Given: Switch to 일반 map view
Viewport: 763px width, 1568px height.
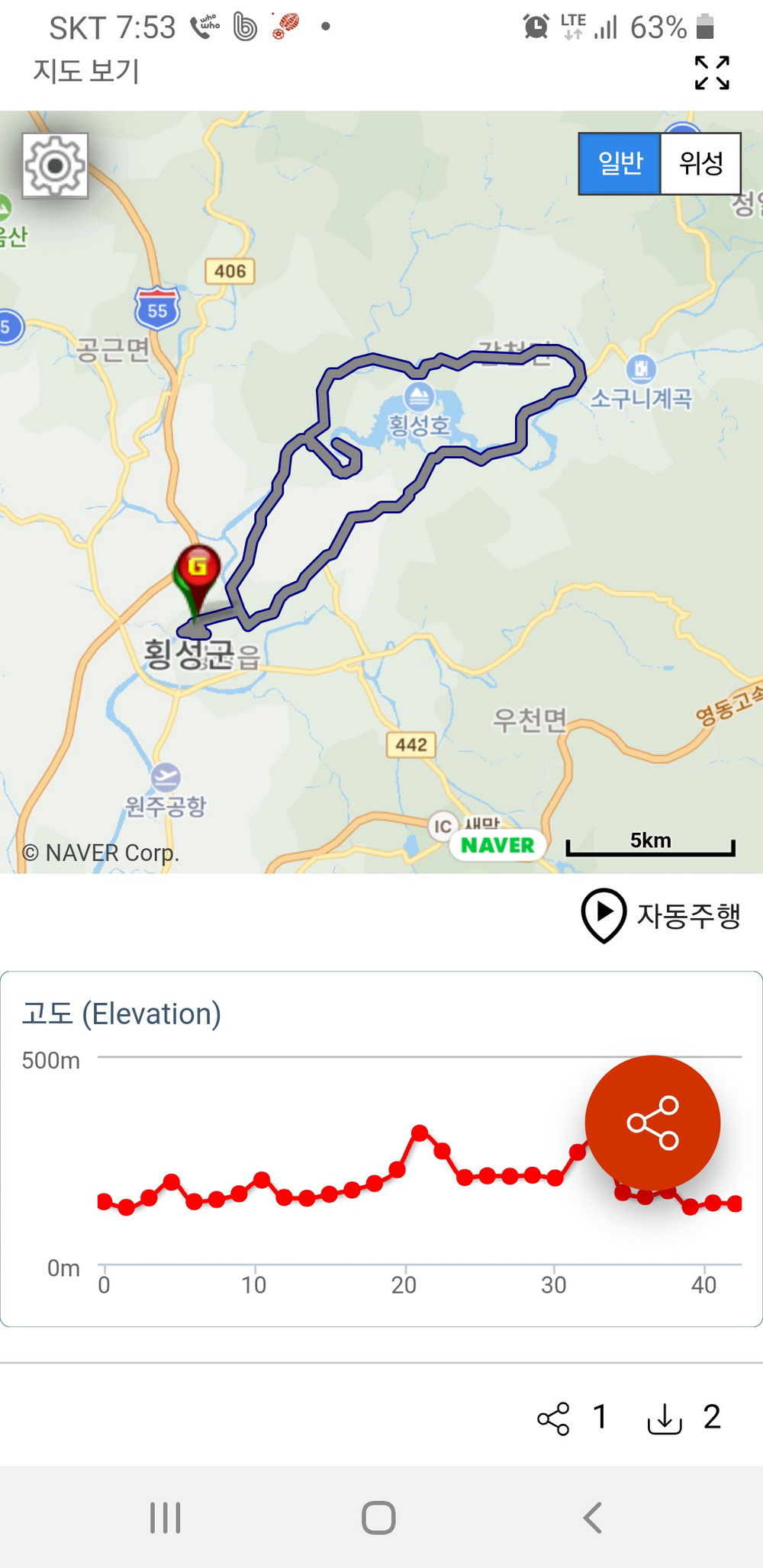Looking at the screenshot, I should click(620, 163).
